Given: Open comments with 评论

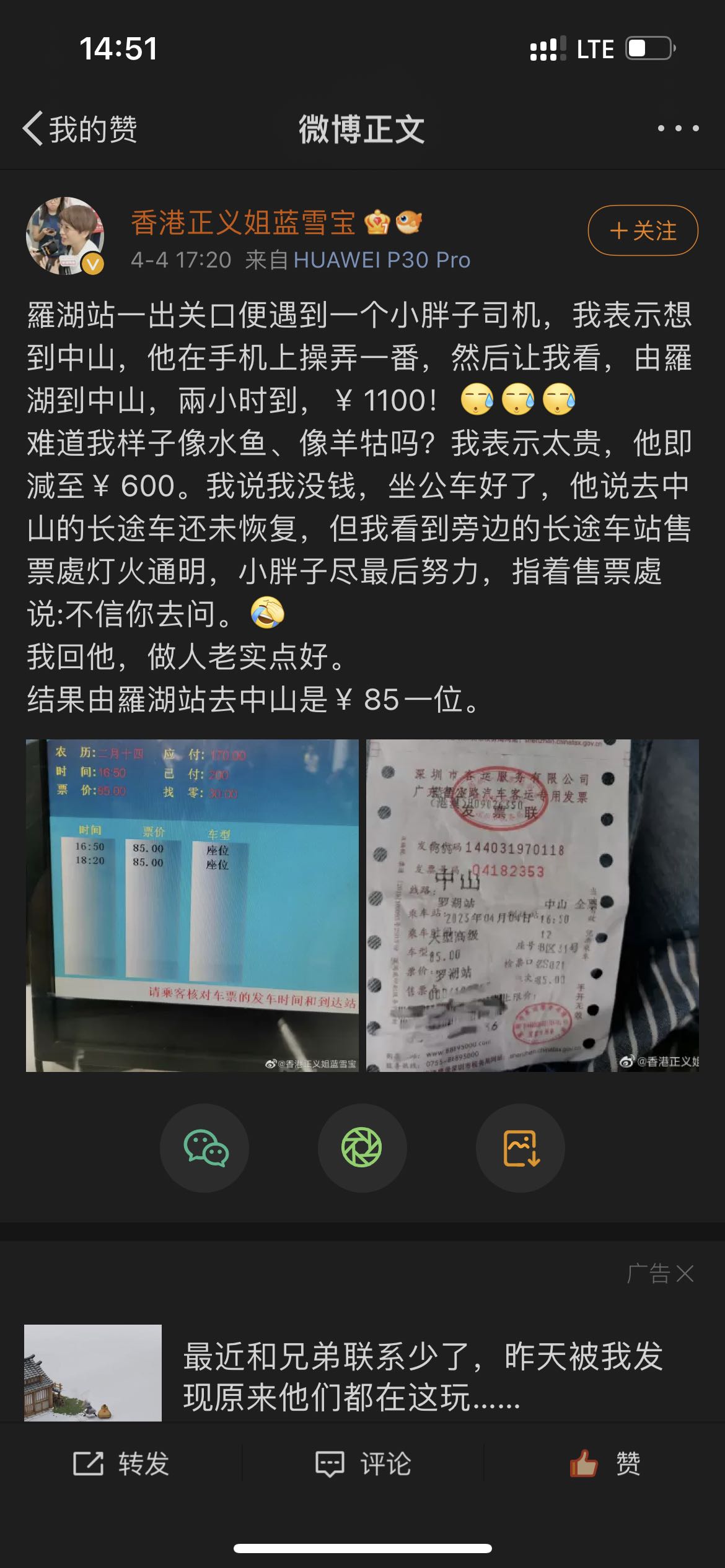Looking at the screenshot, I should coord(362,1464).
